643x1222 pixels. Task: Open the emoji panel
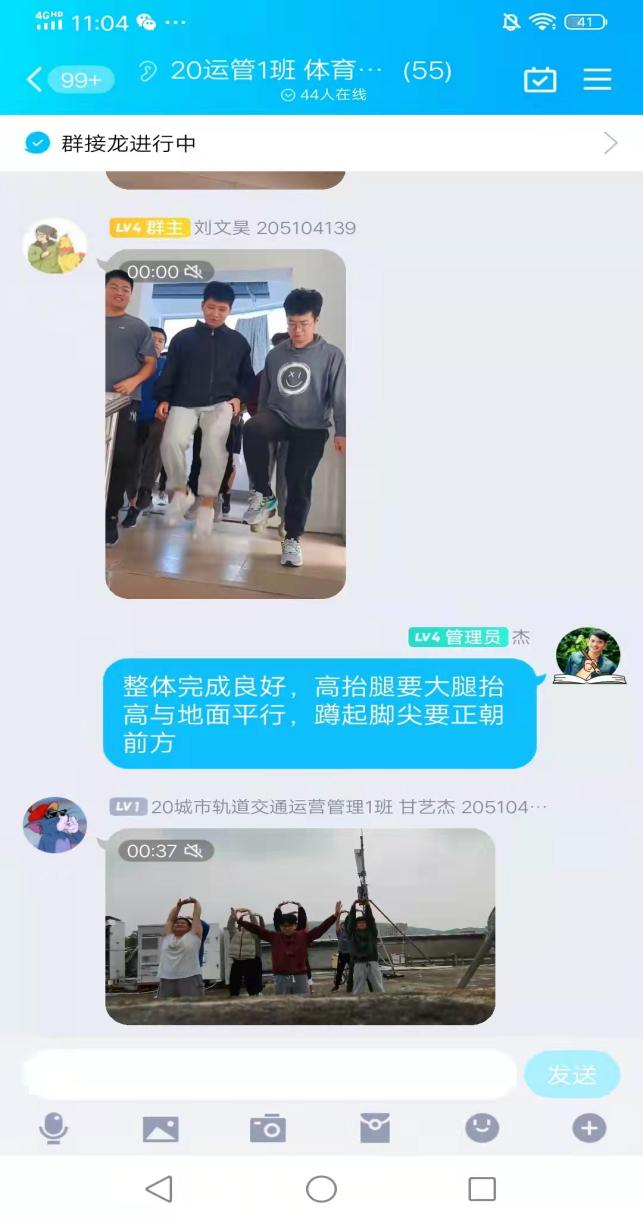click(x=482, y=1128)
